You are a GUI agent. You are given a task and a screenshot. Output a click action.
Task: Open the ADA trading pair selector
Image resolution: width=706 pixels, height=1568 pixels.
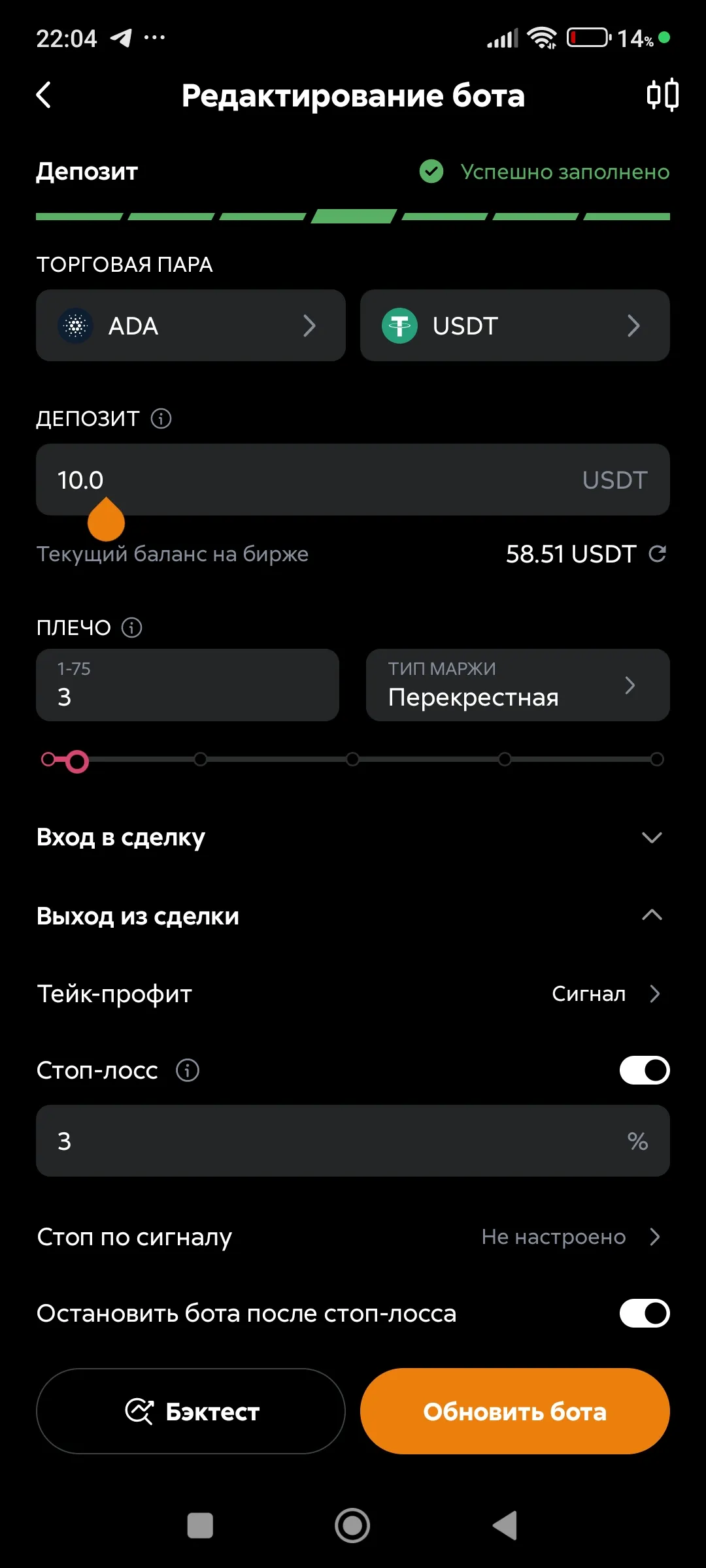(190, 326)
